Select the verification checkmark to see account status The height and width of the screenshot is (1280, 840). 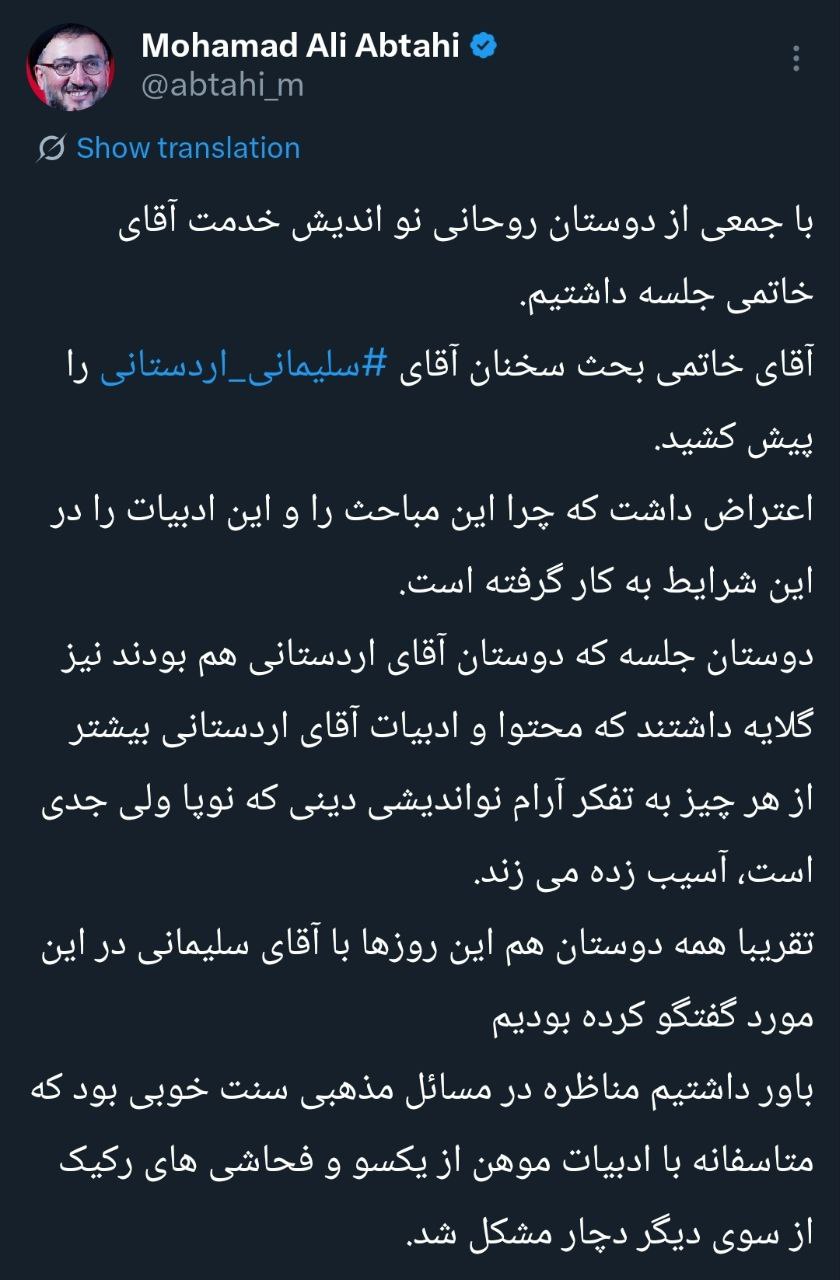481,45
